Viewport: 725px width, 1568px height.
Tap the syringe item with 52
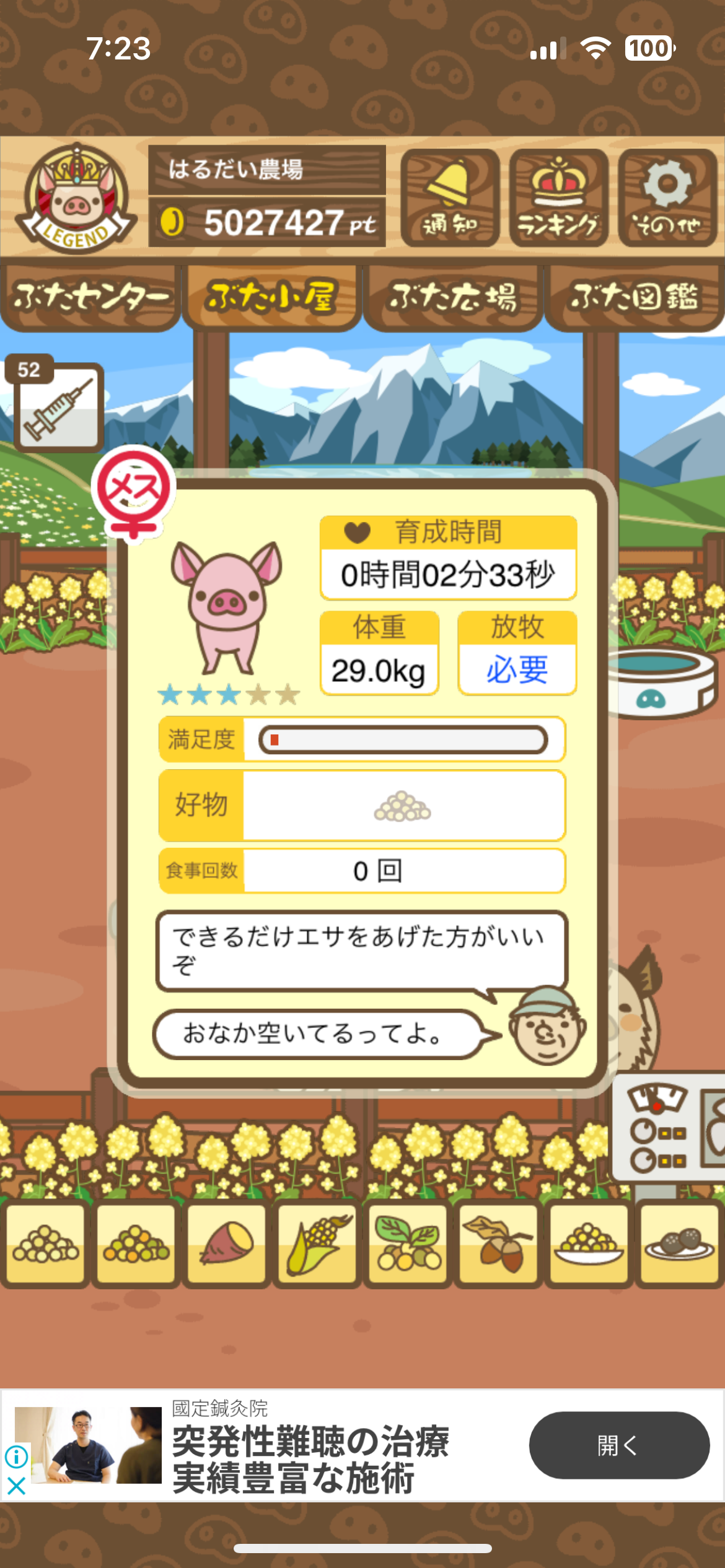(x=58, y=407)
